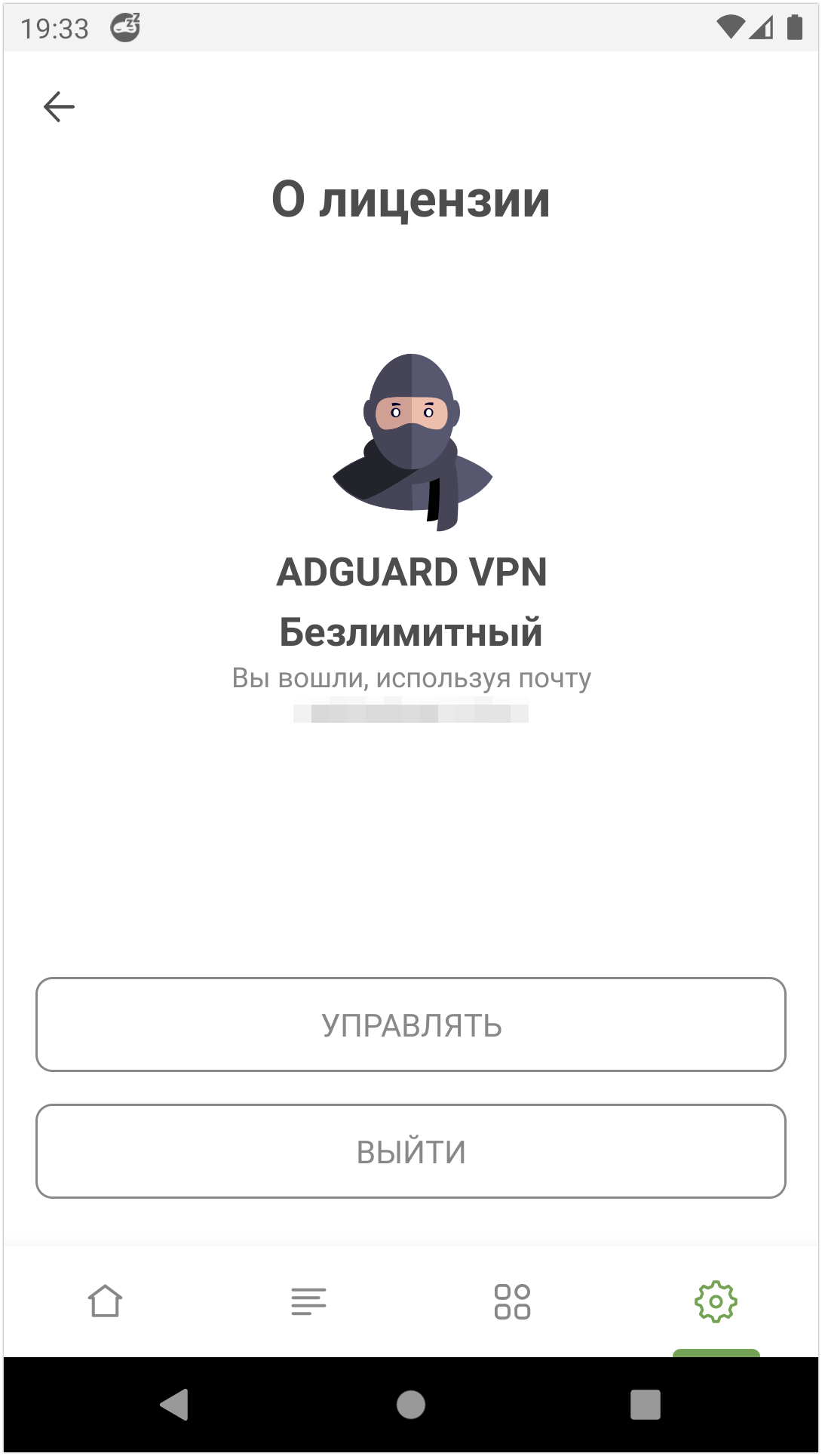Tap the system recent apps button
The height and width of the screenshot is (1456, 822).
645,1405
